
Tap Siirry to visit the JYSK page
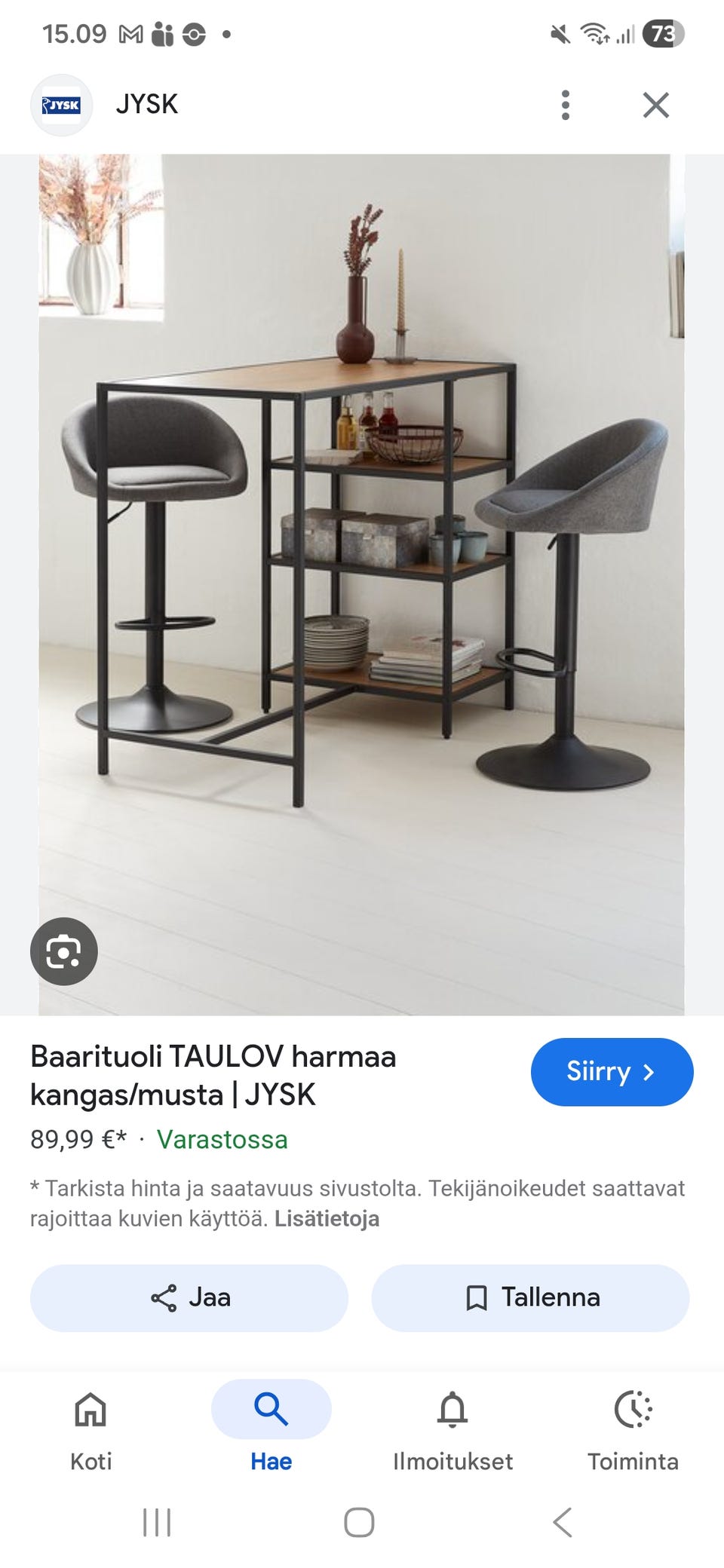tap(612, 1072)
